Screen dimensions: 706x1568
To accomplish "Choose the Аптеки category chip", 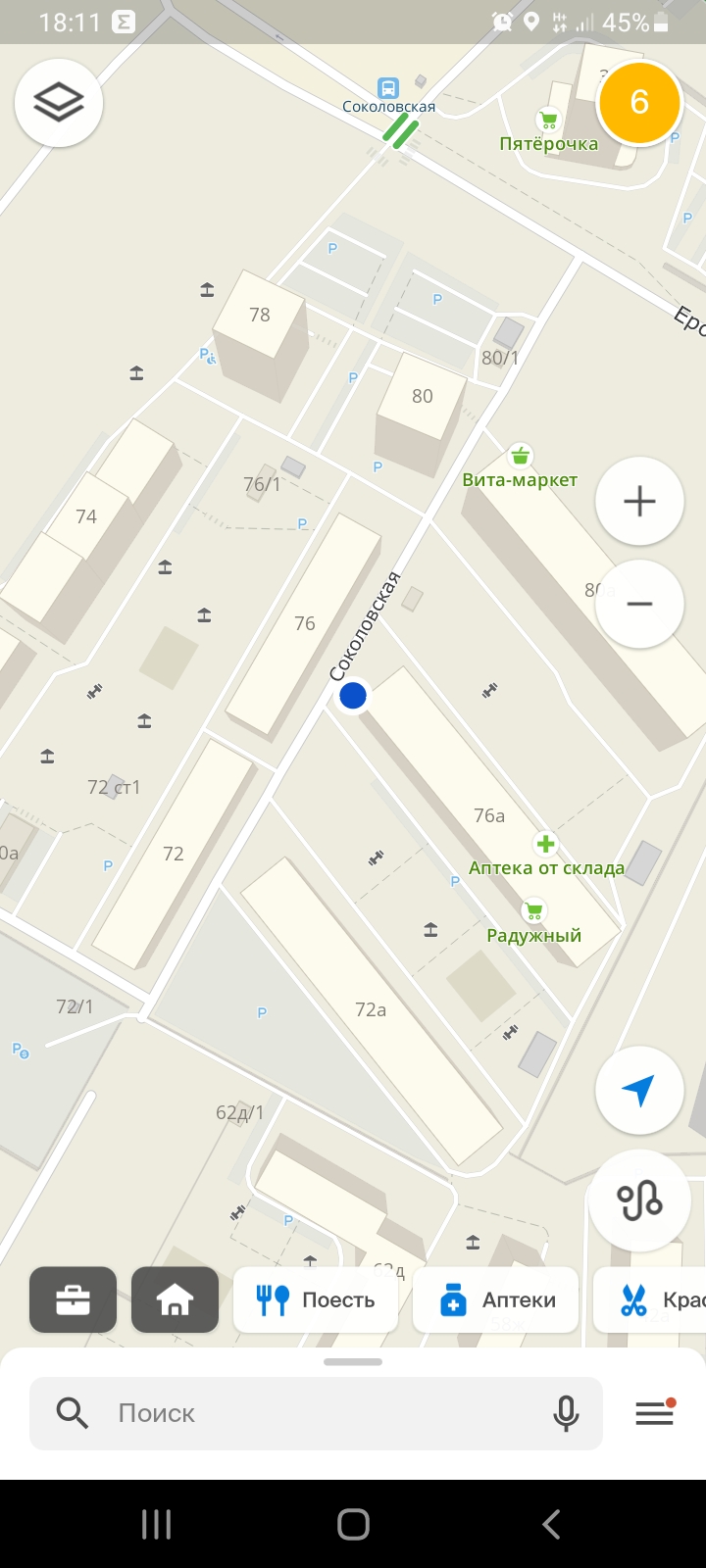I will 496,1300.
